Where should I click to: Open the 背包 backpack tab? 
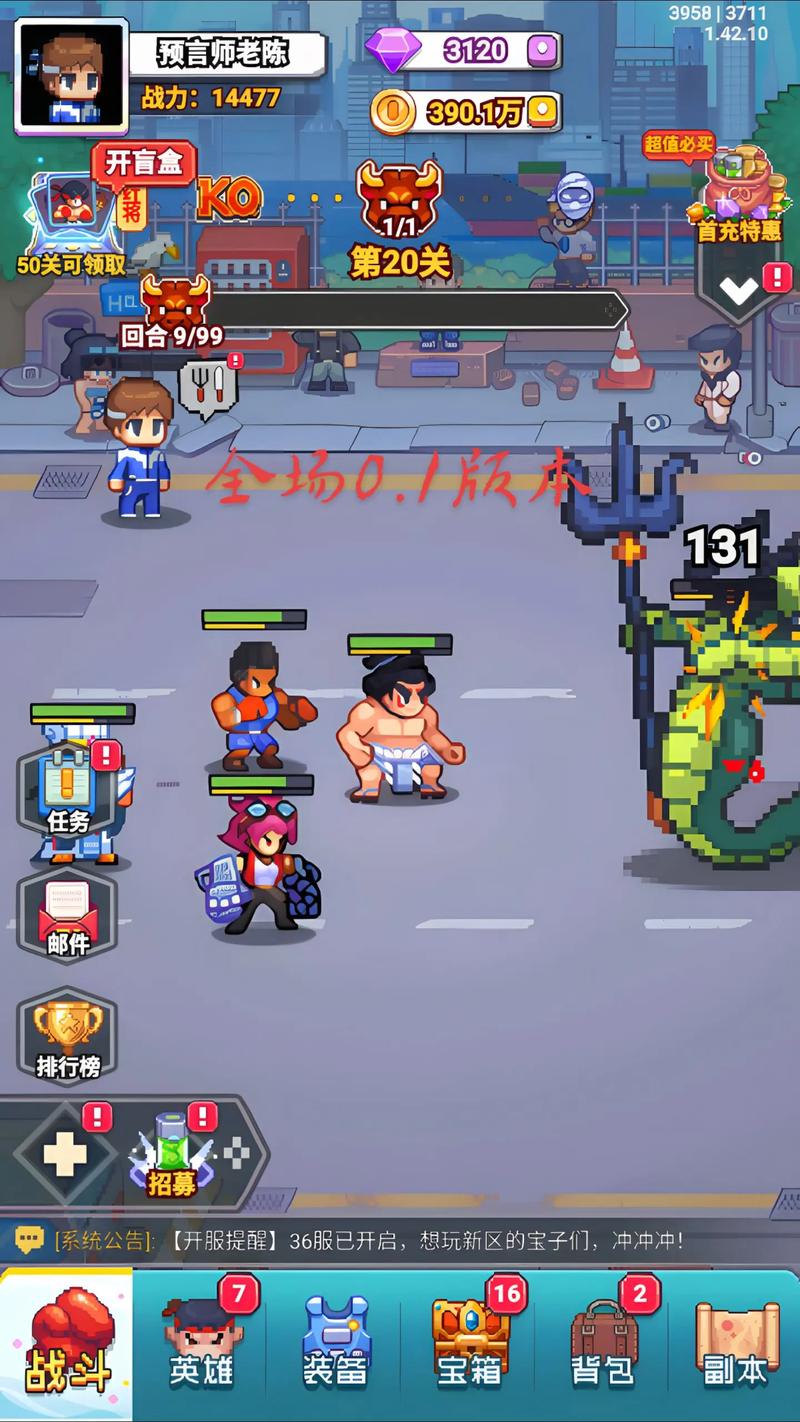pos(602,1345)
